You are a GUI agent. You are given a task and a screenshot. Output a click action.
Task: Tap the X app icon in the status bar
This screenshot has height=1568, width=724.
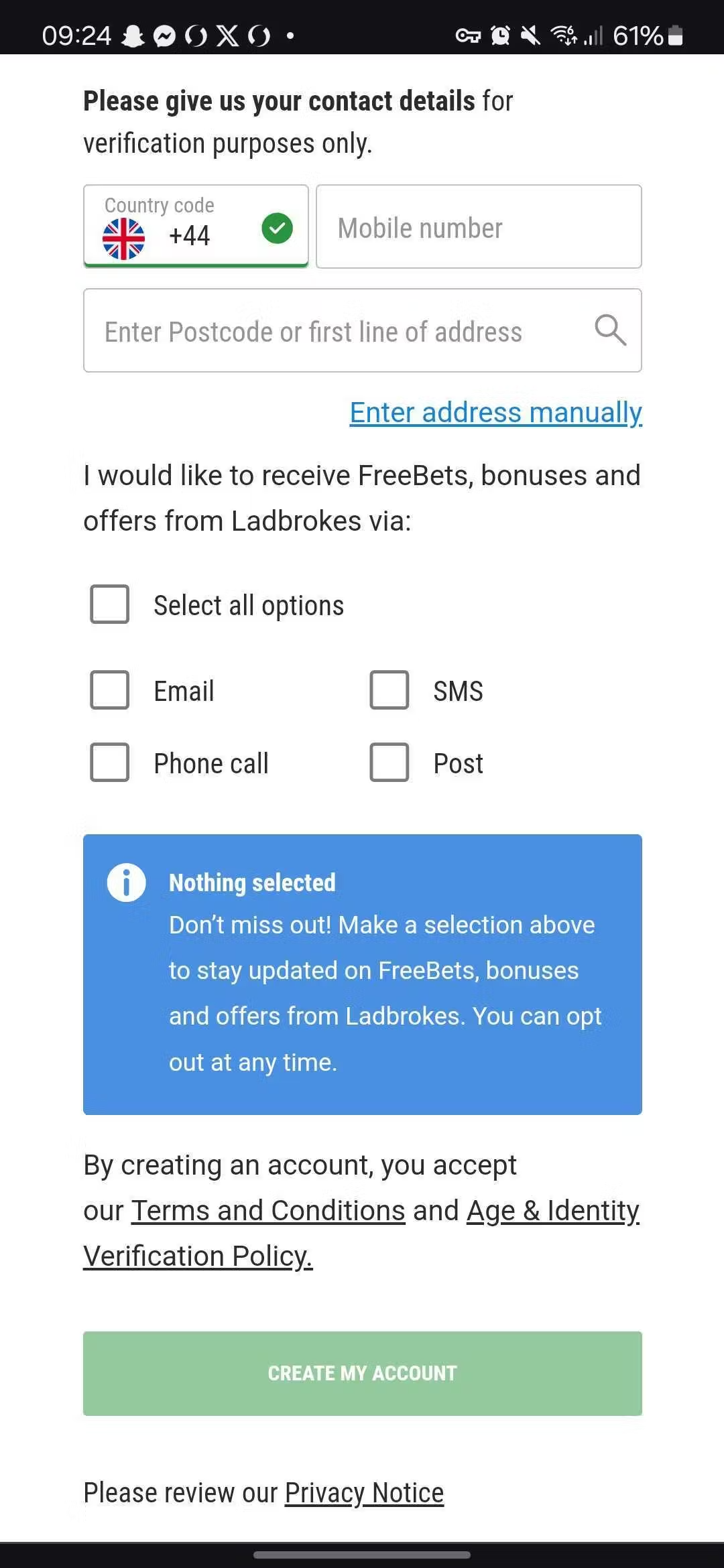pyautogui.click(x=228, y=35)
